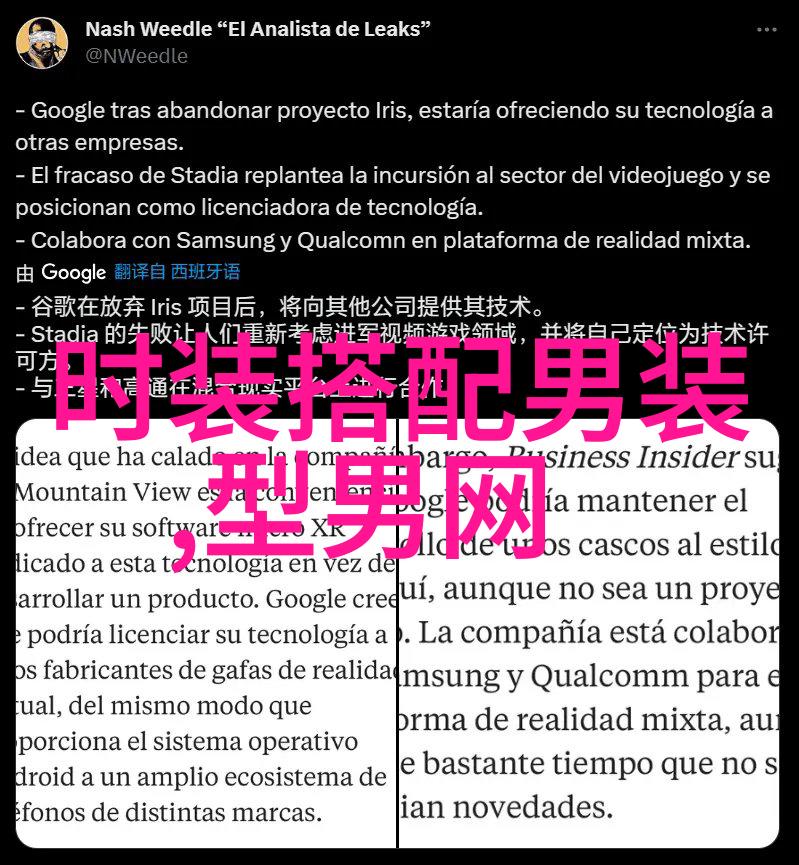The image size is (799, 865).
Task: Open the tweet's three-dot overflow menu
Action: point(766,30)
